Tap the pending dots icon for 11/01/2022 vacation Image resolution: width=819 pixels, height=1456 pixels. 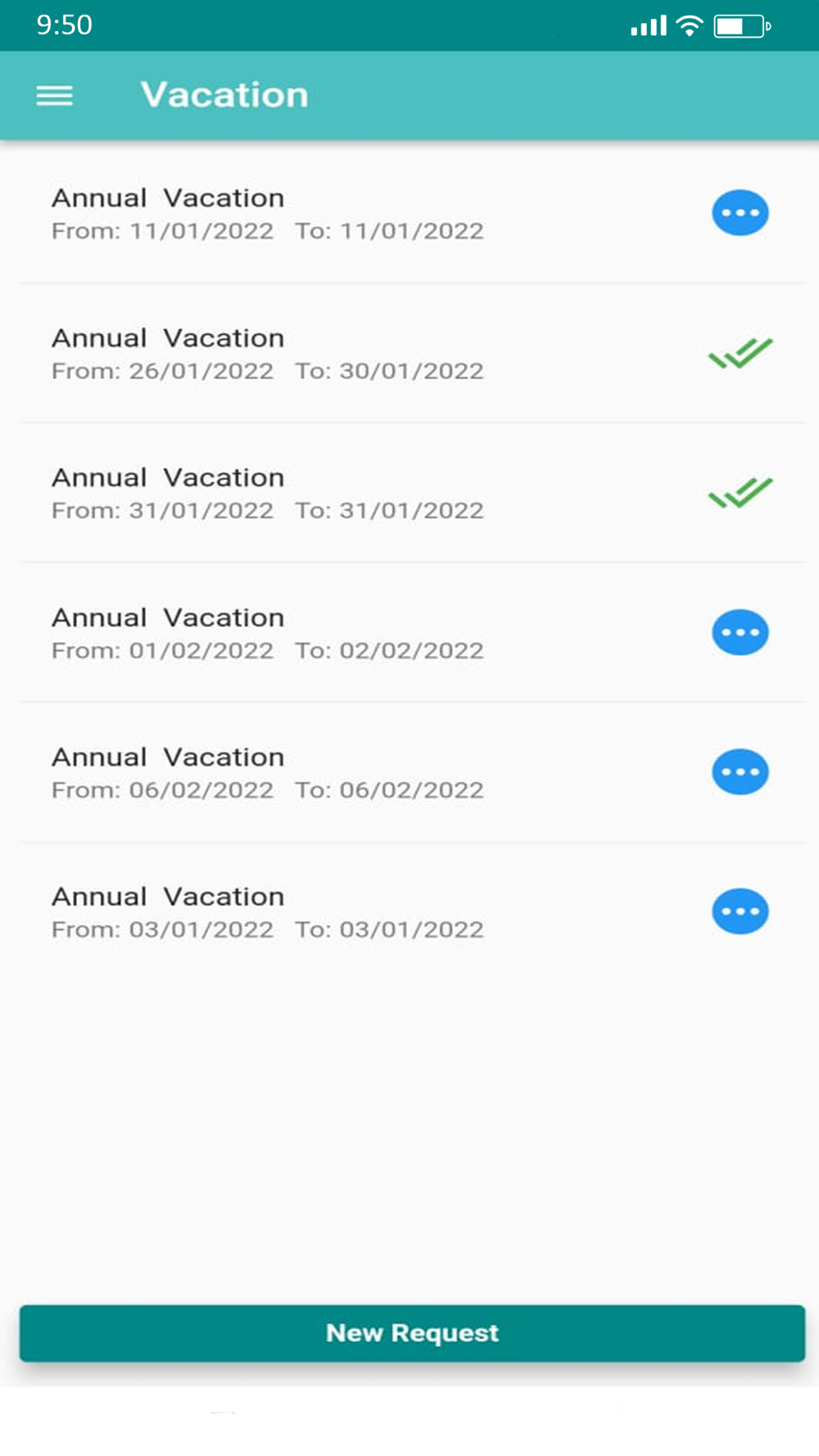(x=740, y=213)
